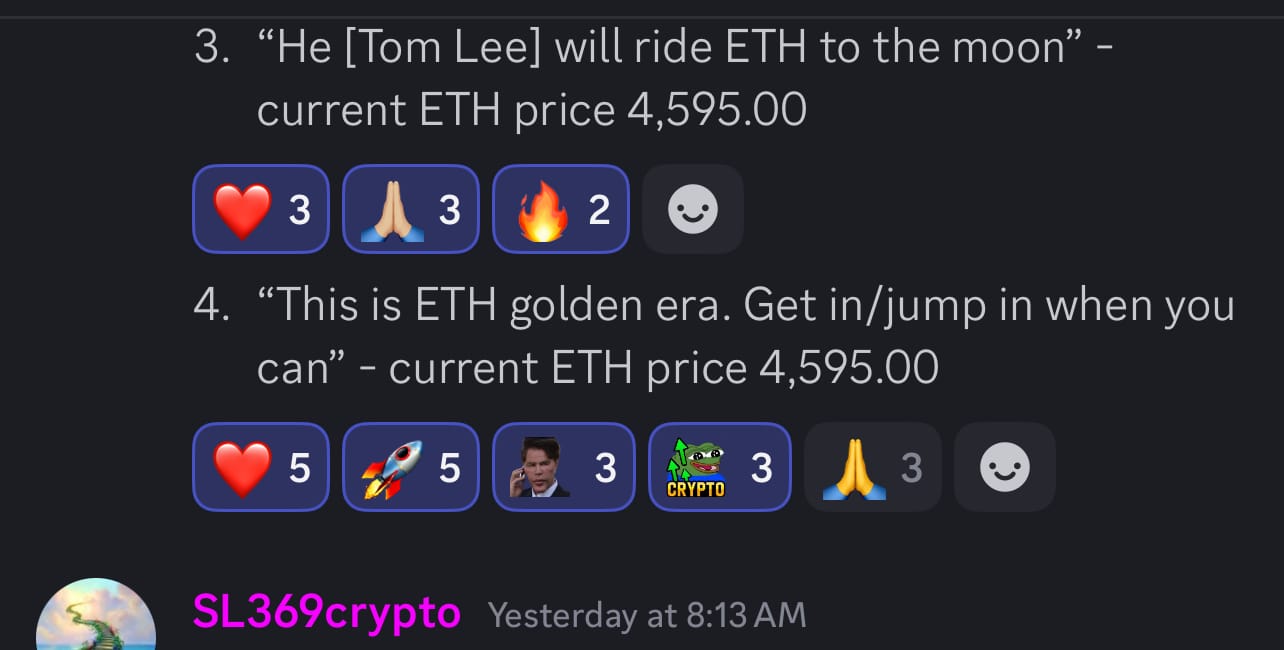Screen dimensions: 1284x650
Task: Tap the heart reaction under the golden era quote
Action: (260, 467)
